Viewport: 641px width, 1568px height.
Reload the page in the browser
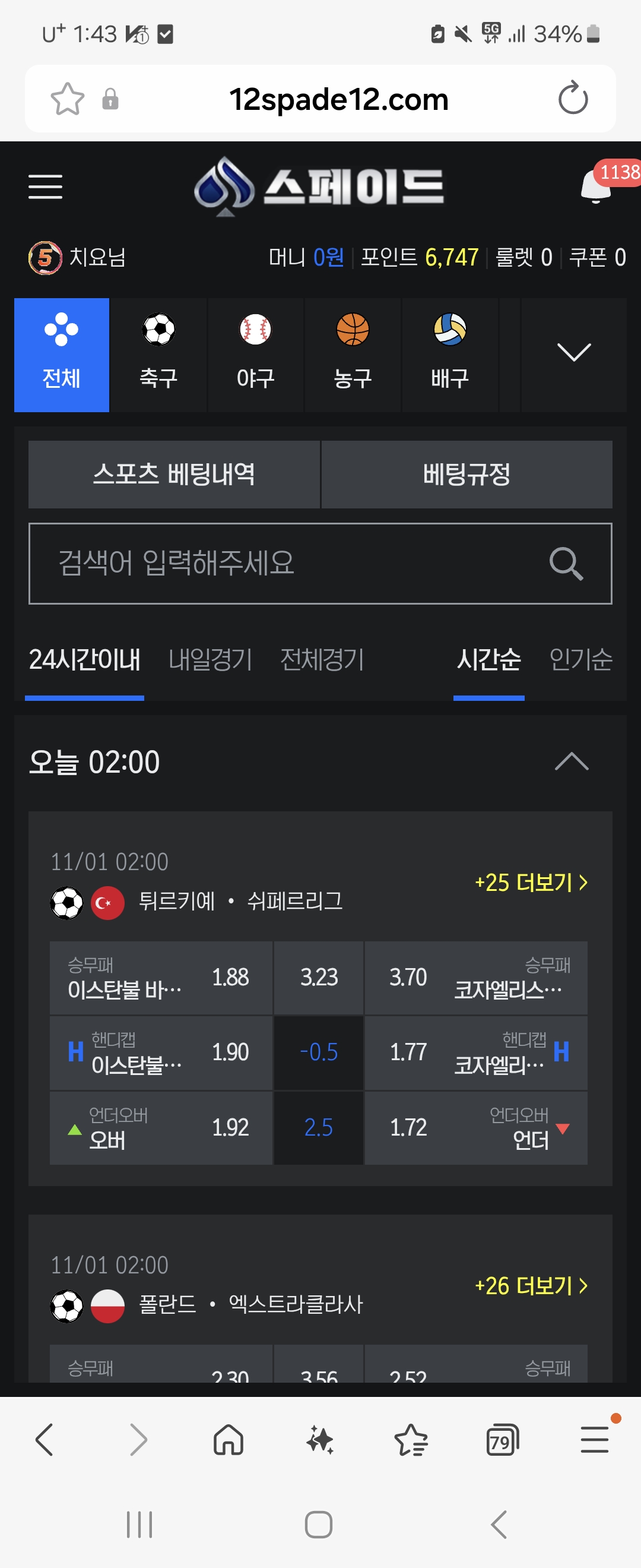pos(573,99)
